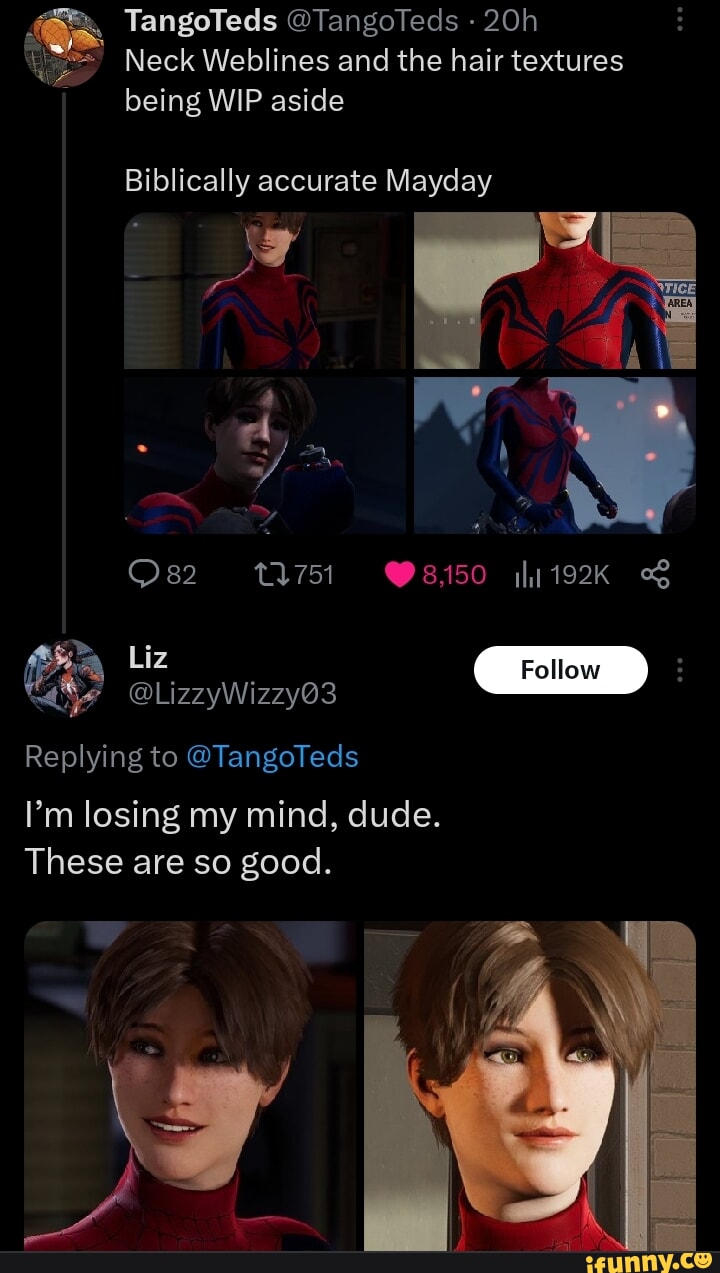Open the top-left image in TangoTeds' tweet
The height and width of the screenshot is (1273, 720).
265,290
